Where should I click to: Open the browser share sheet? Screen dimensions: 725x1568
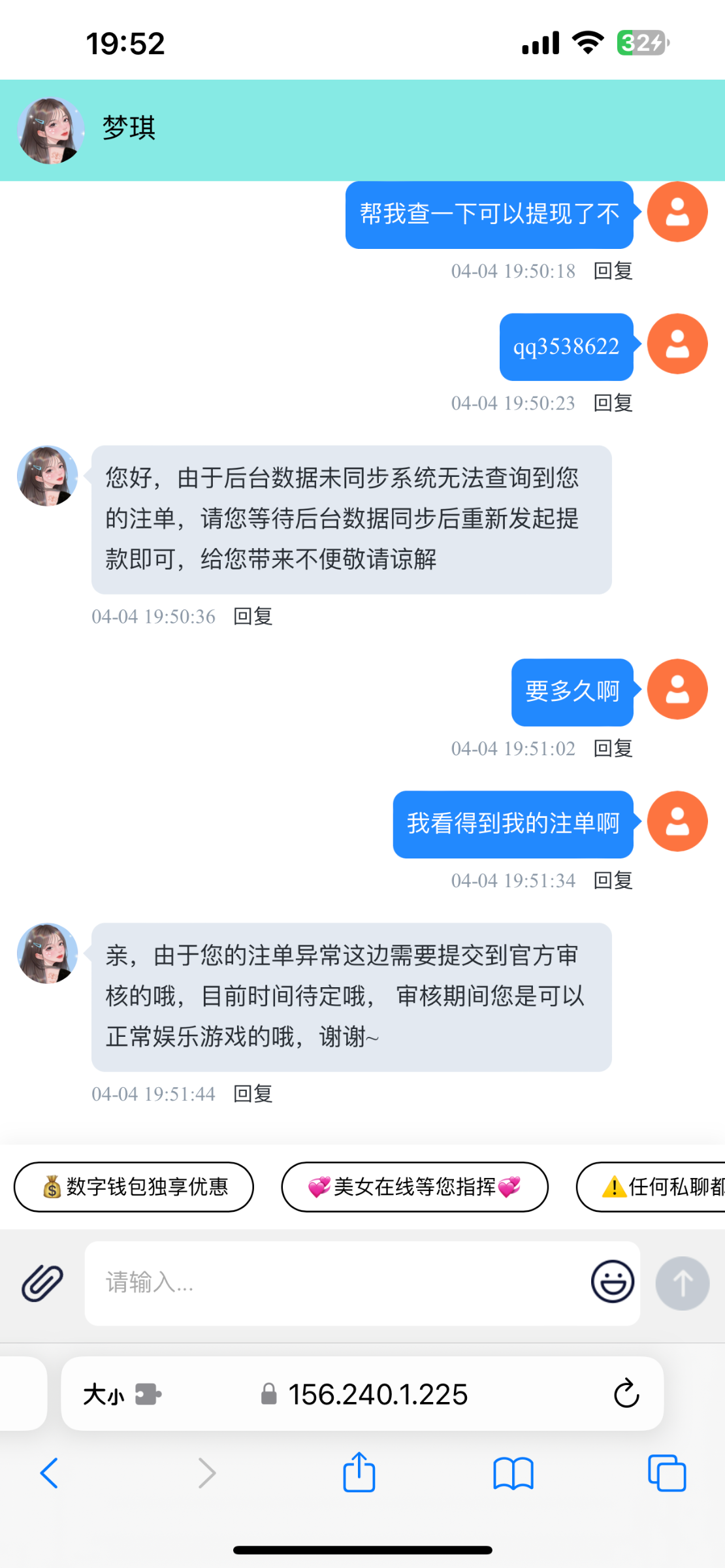pyautogui.click(x=359, y=1473)
